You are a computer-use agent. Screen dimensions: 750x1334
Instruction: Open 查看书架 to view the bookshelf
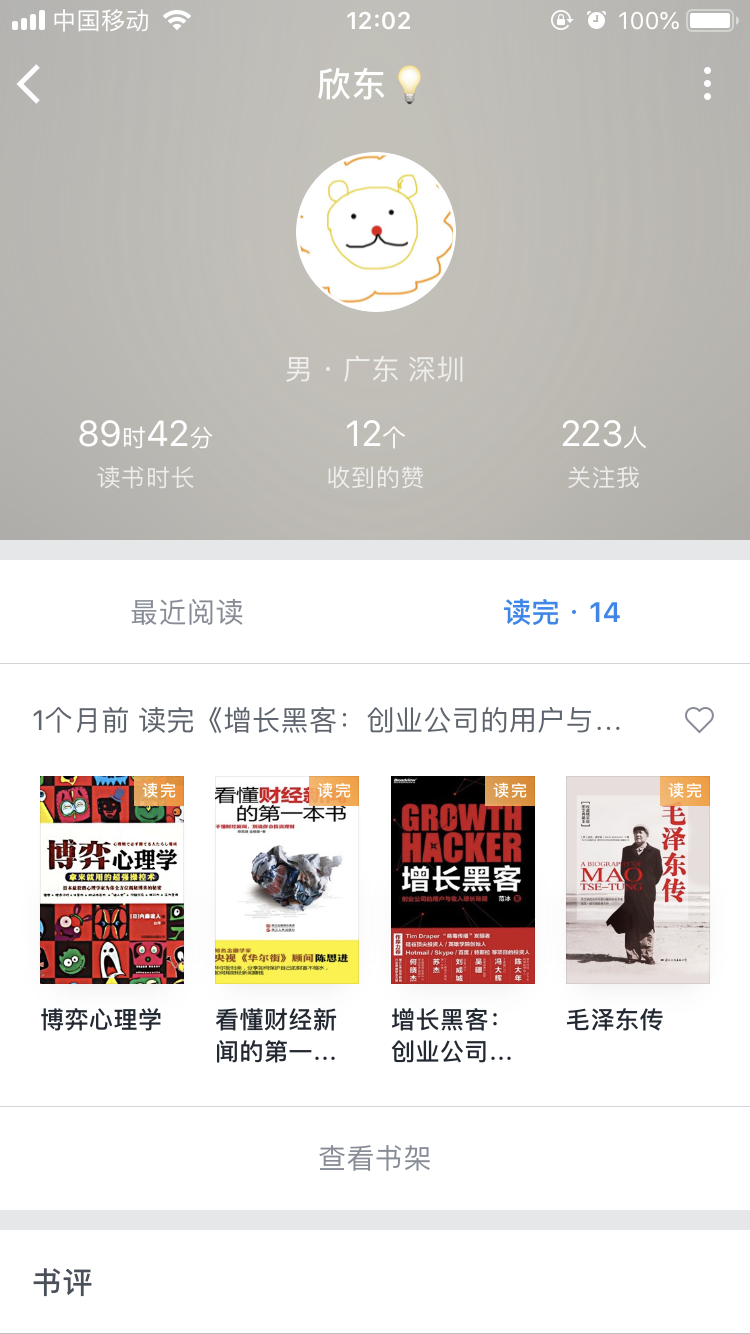click(375, 1157)
